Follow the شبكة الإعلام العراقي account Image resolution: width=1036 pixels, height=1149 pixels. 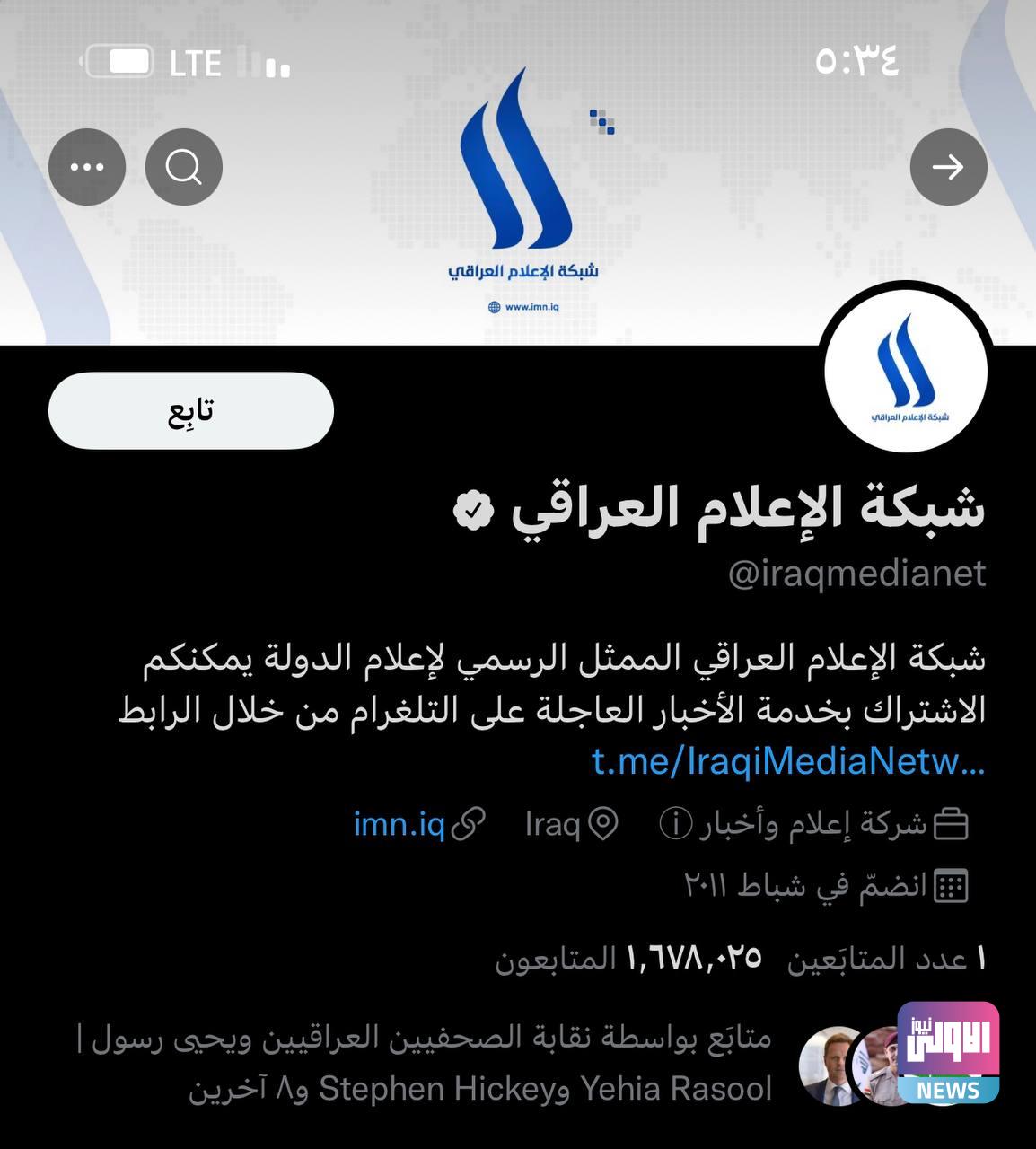pyautogui.click(x=191, y=411)
